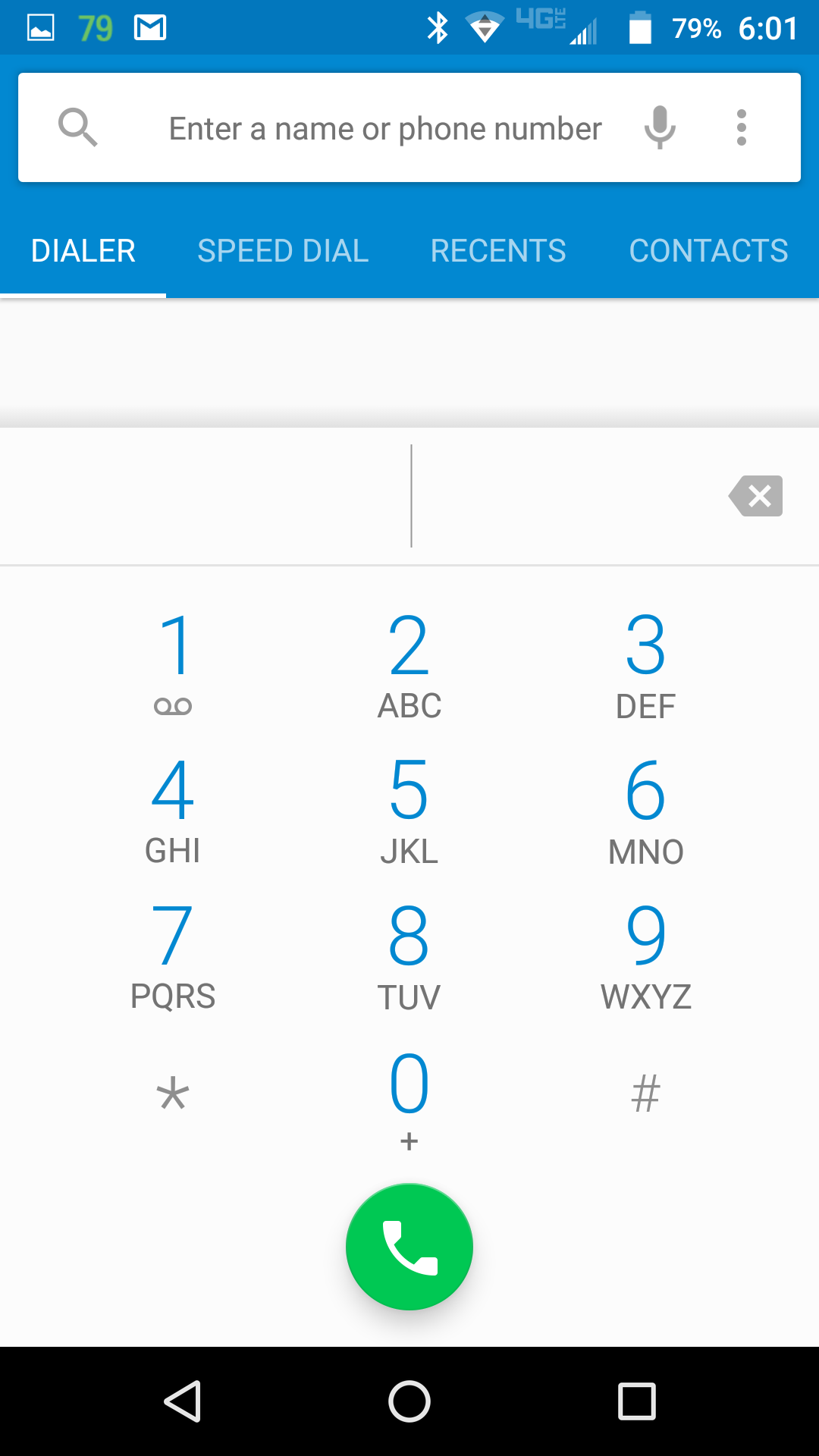819x1456 pixels.
Task: Tap the star key
Action: pyautogui.click(x=173, y=1095)
